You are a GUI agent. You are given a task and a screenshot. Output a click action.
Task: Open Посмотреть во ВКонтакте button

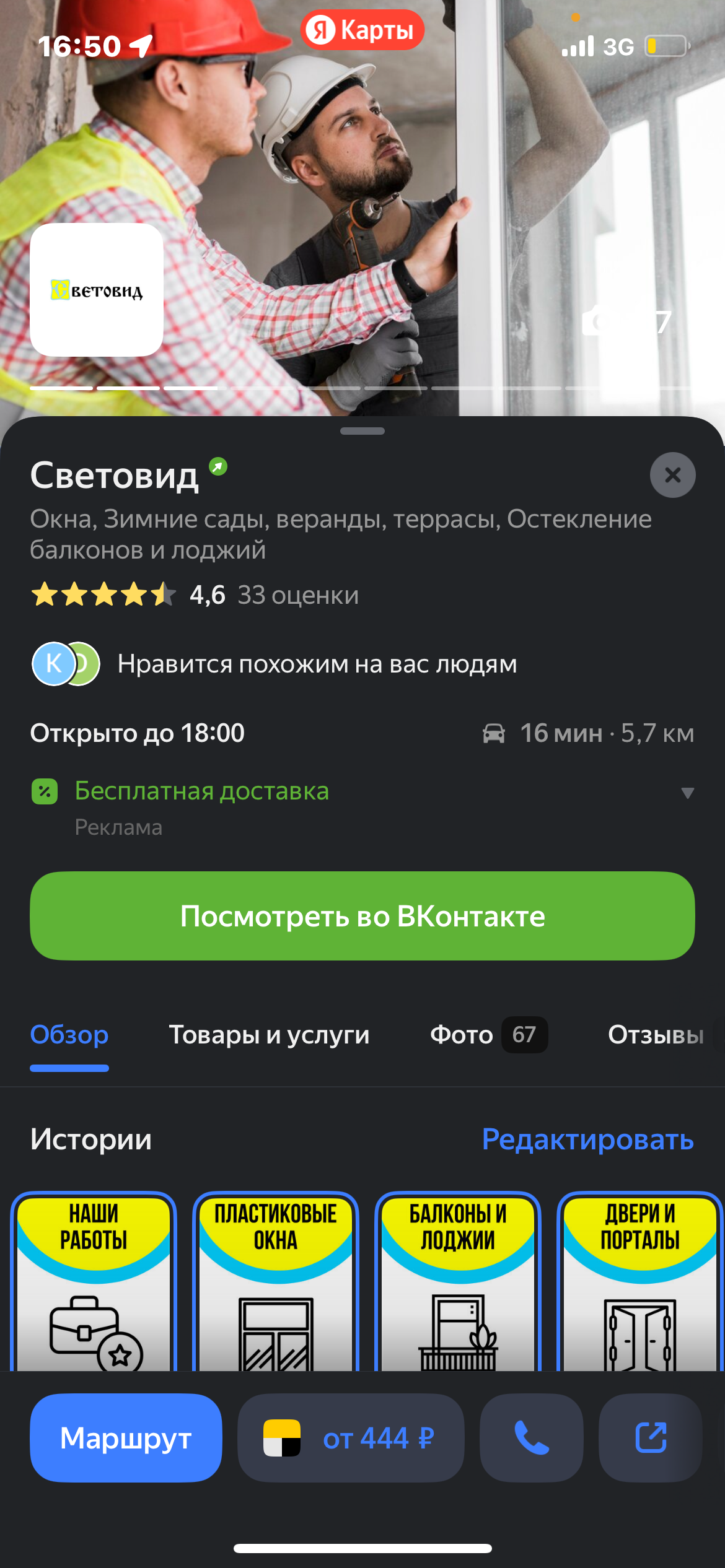(362, 916)
